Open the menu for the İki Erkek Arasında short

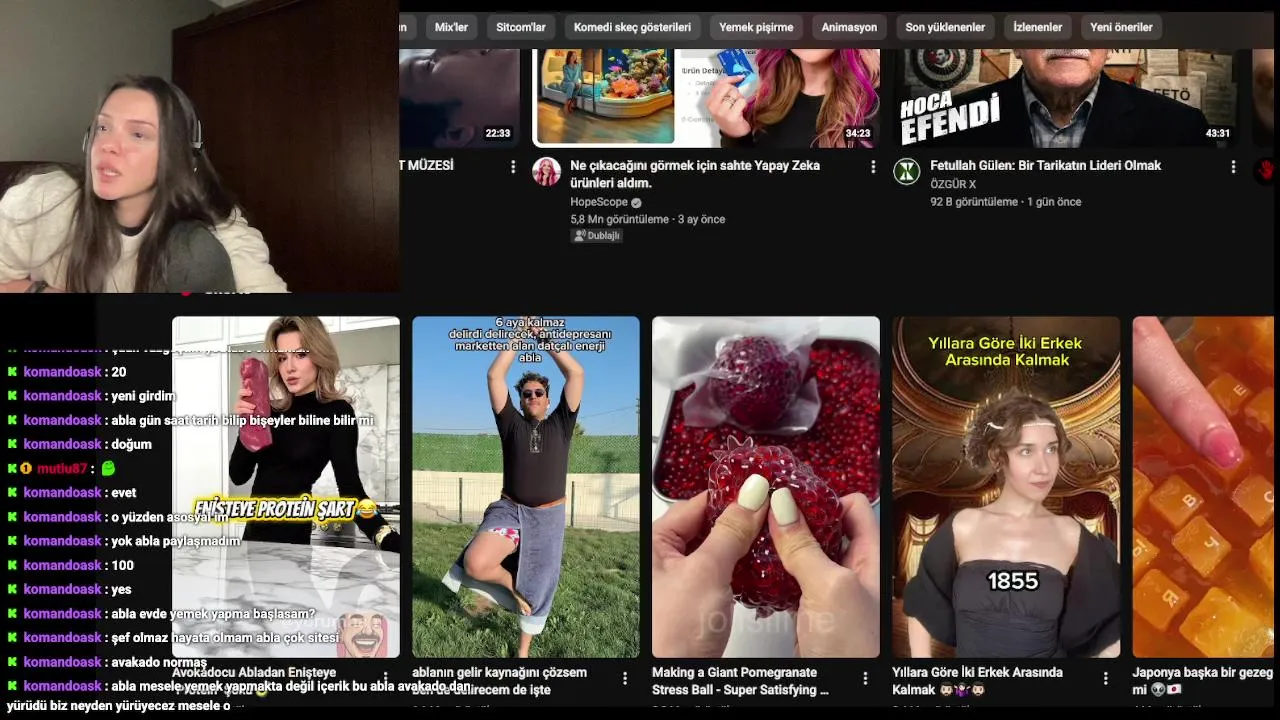(1106, 678)
